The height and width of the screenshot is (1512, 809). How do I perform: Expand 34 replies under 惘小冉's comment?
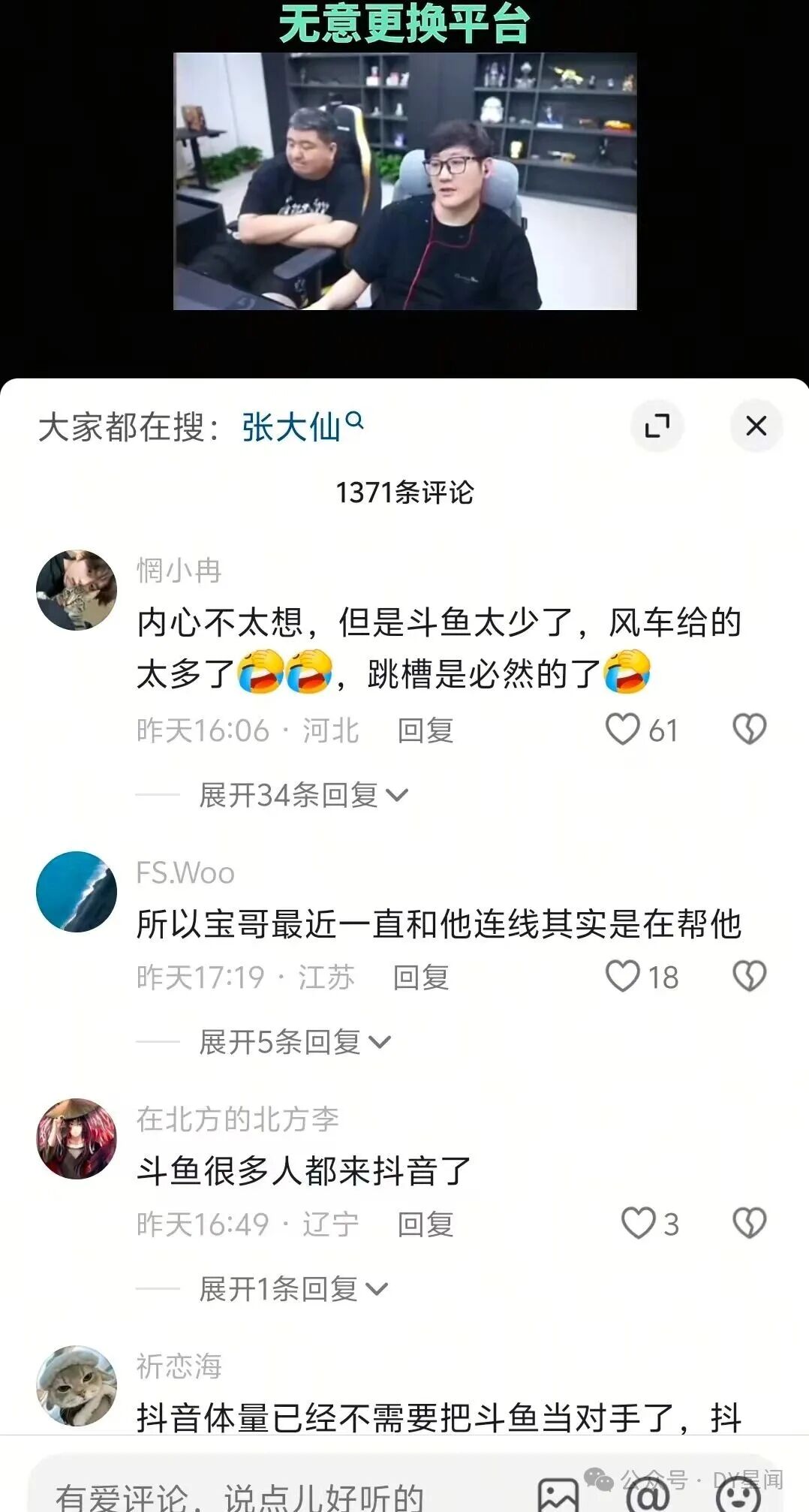click(303, 794)
